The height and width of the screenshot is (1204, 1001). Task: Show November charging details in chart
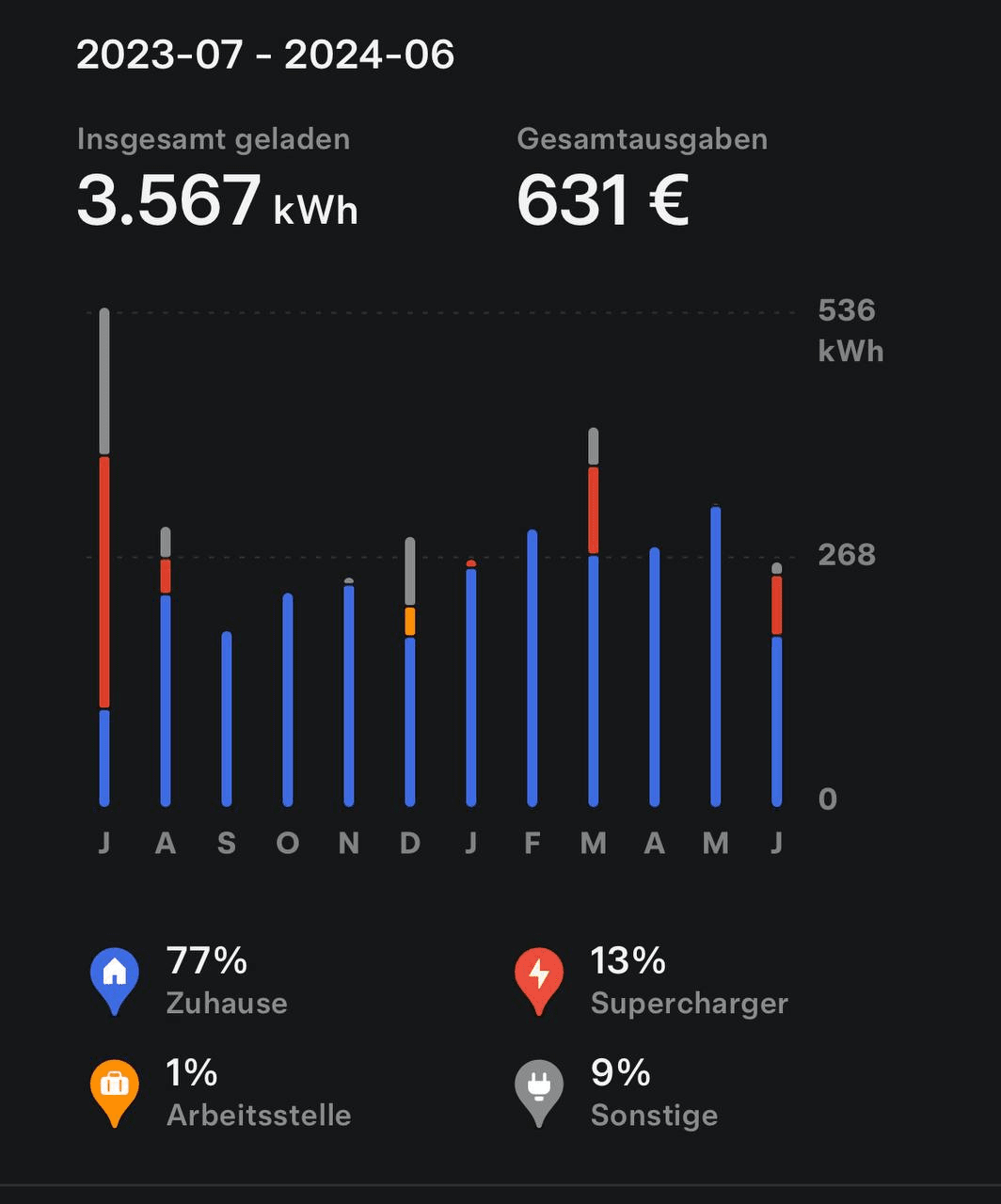pyautogui.click(x=349, y=696)
